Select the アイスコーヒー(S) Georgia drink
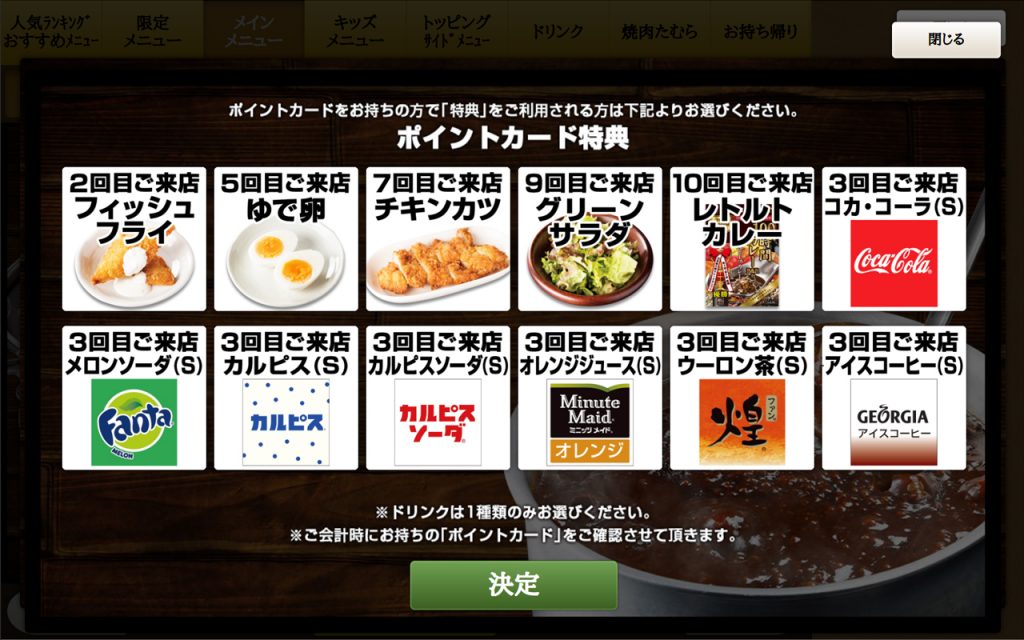This screenshot has height=640, width=1024. [894, 398]
